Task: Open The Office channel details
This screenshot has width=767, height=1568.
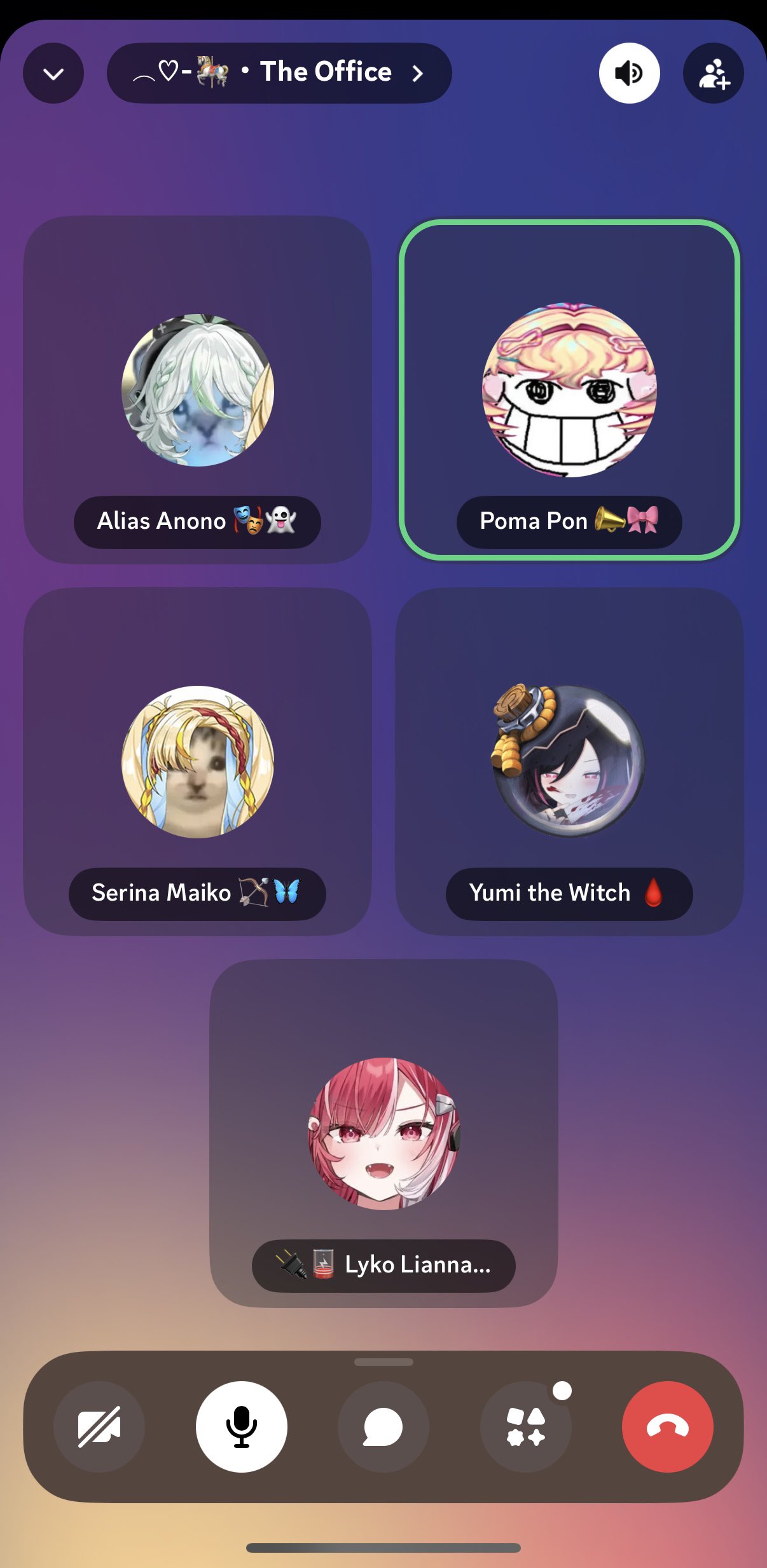Action: (279, 74)
